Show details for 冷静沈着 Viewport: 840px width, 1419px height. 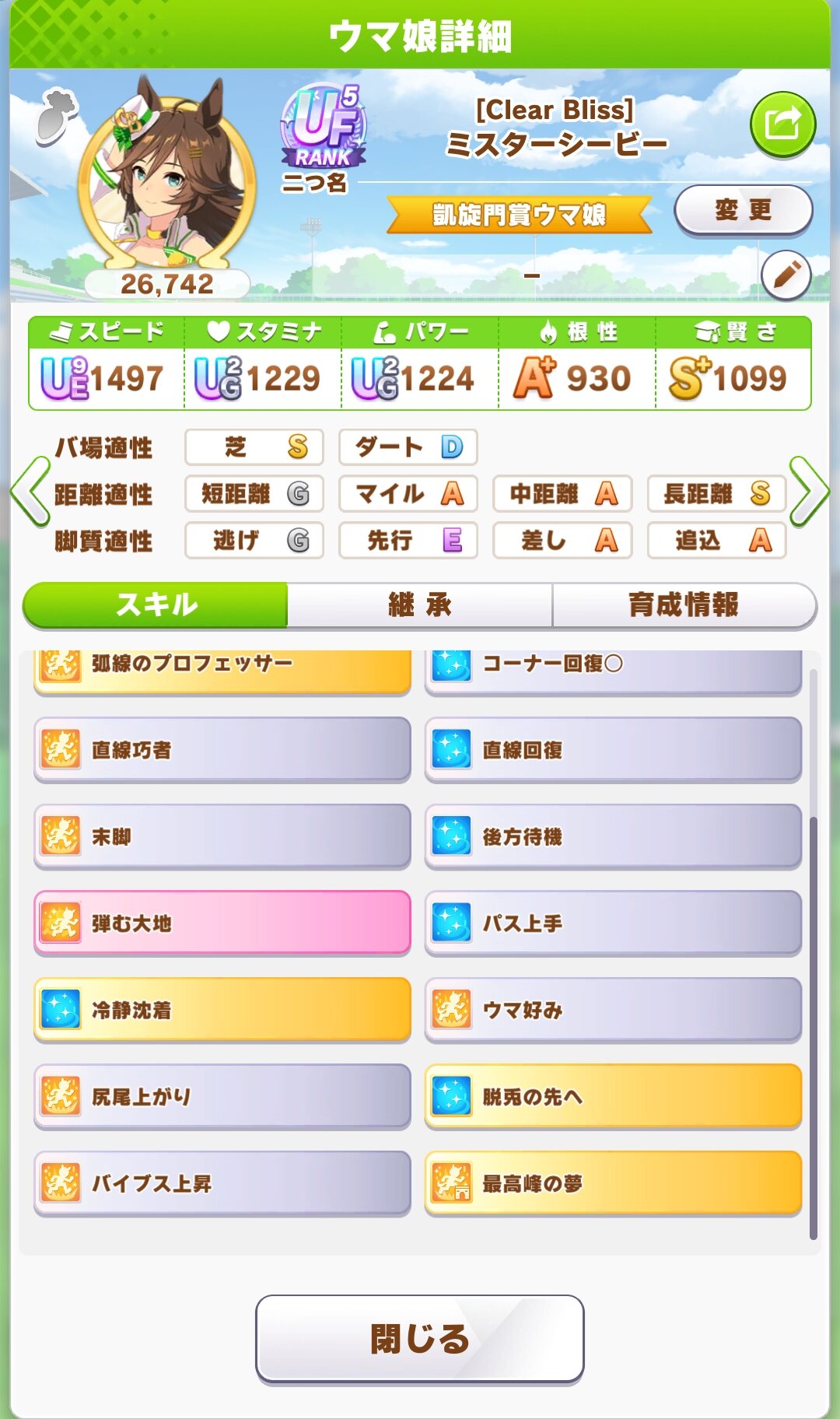[222, 1009]
